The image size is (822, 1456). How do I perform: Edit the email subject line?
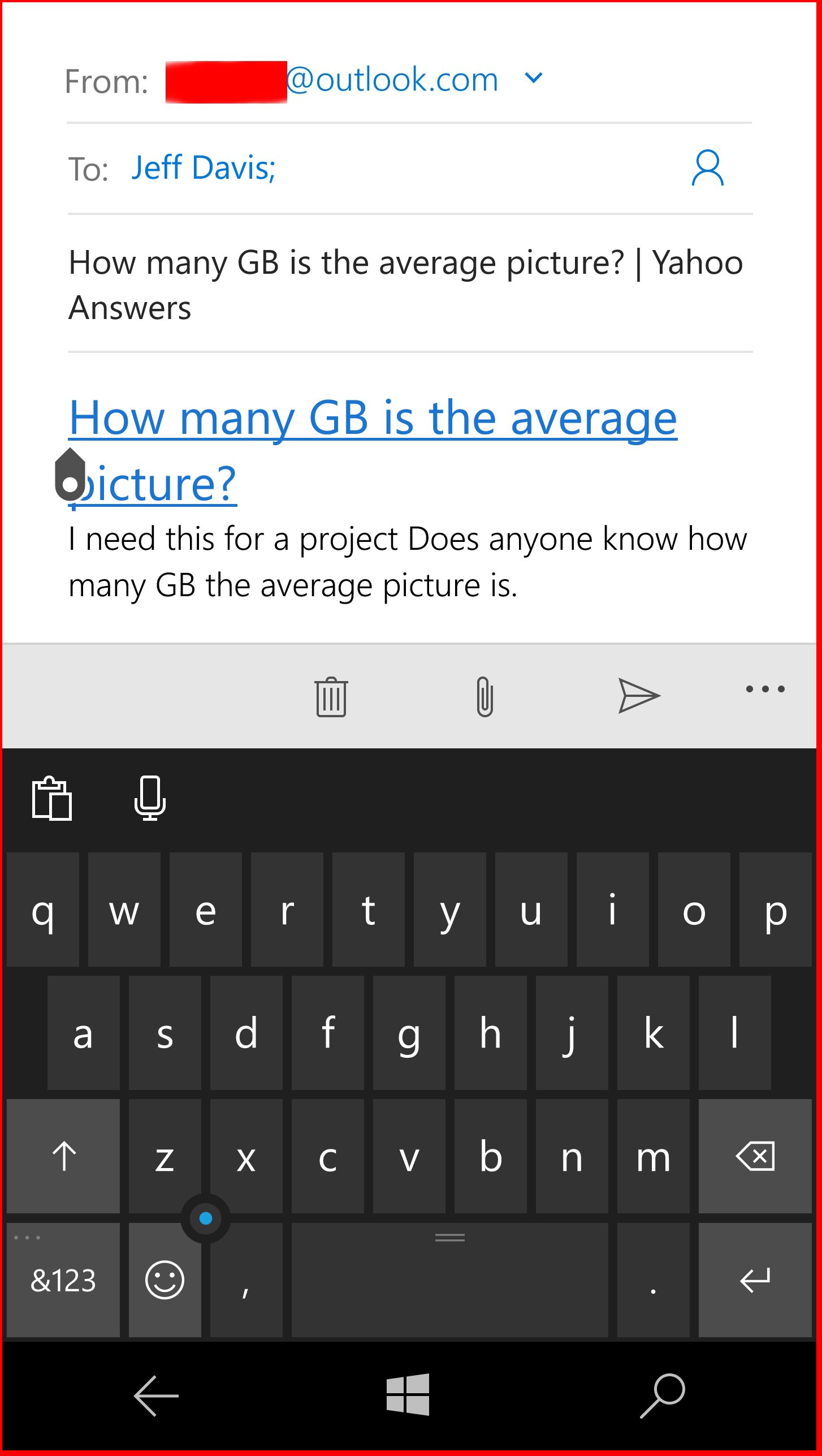[x=405, y=285]
